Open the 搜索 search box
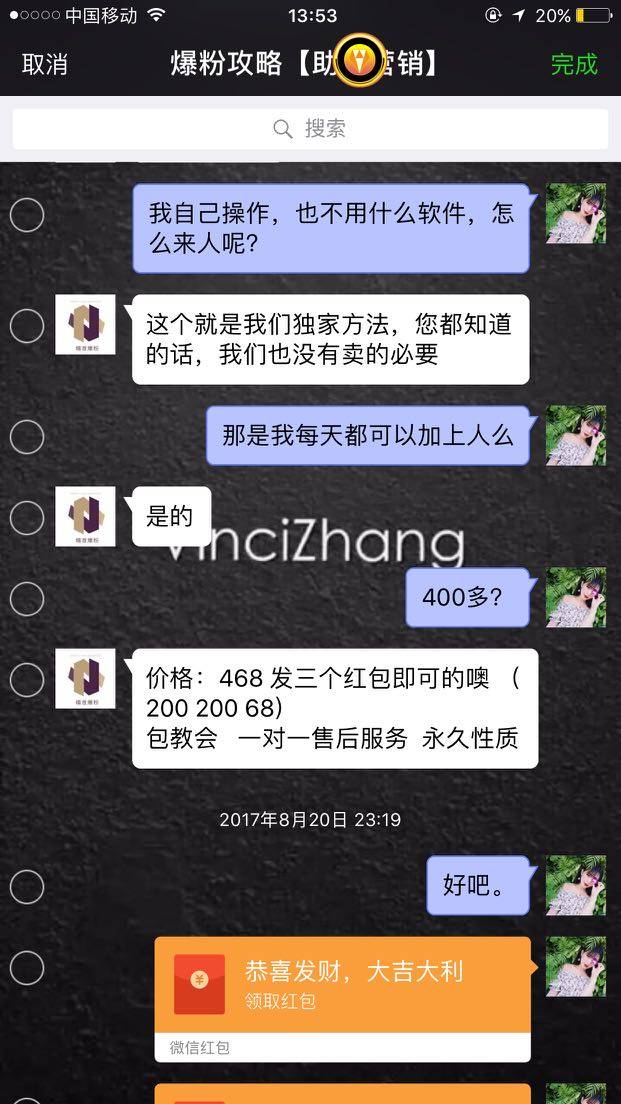The height and width of the screenshot is (1104, 621). (310, 129)
